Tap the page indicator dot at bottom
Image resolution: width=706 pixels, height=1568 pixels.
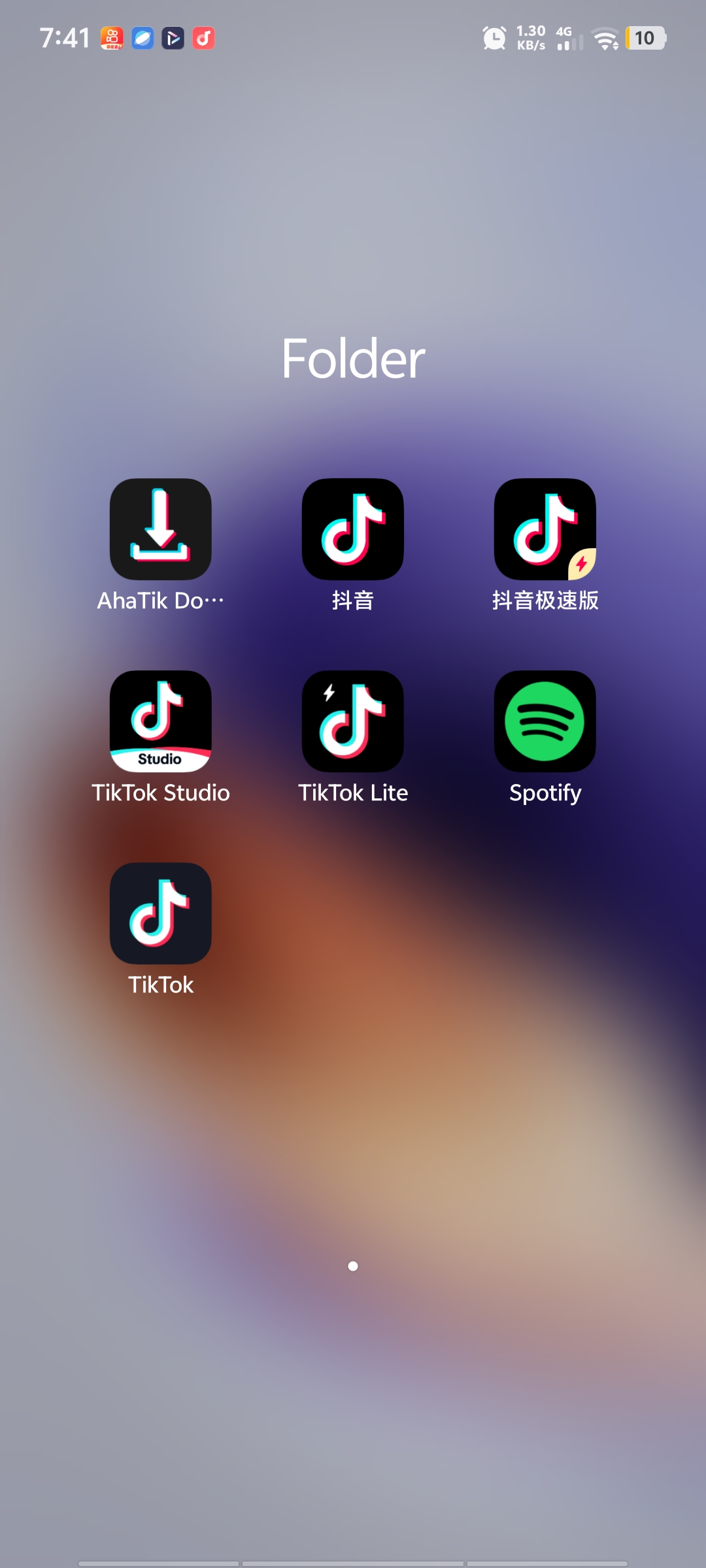pyautogui.click(x=353, y=1265)
